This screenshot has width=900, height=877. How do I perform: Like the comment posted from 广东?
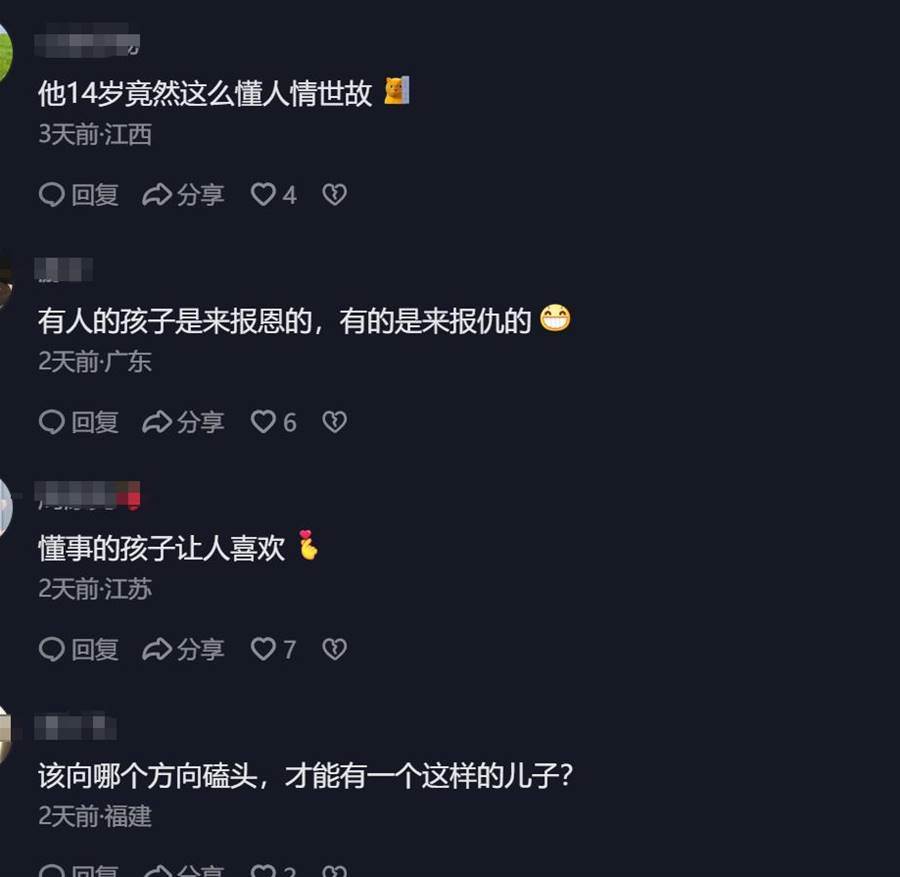pyautogui.click(x=263, y=422)
